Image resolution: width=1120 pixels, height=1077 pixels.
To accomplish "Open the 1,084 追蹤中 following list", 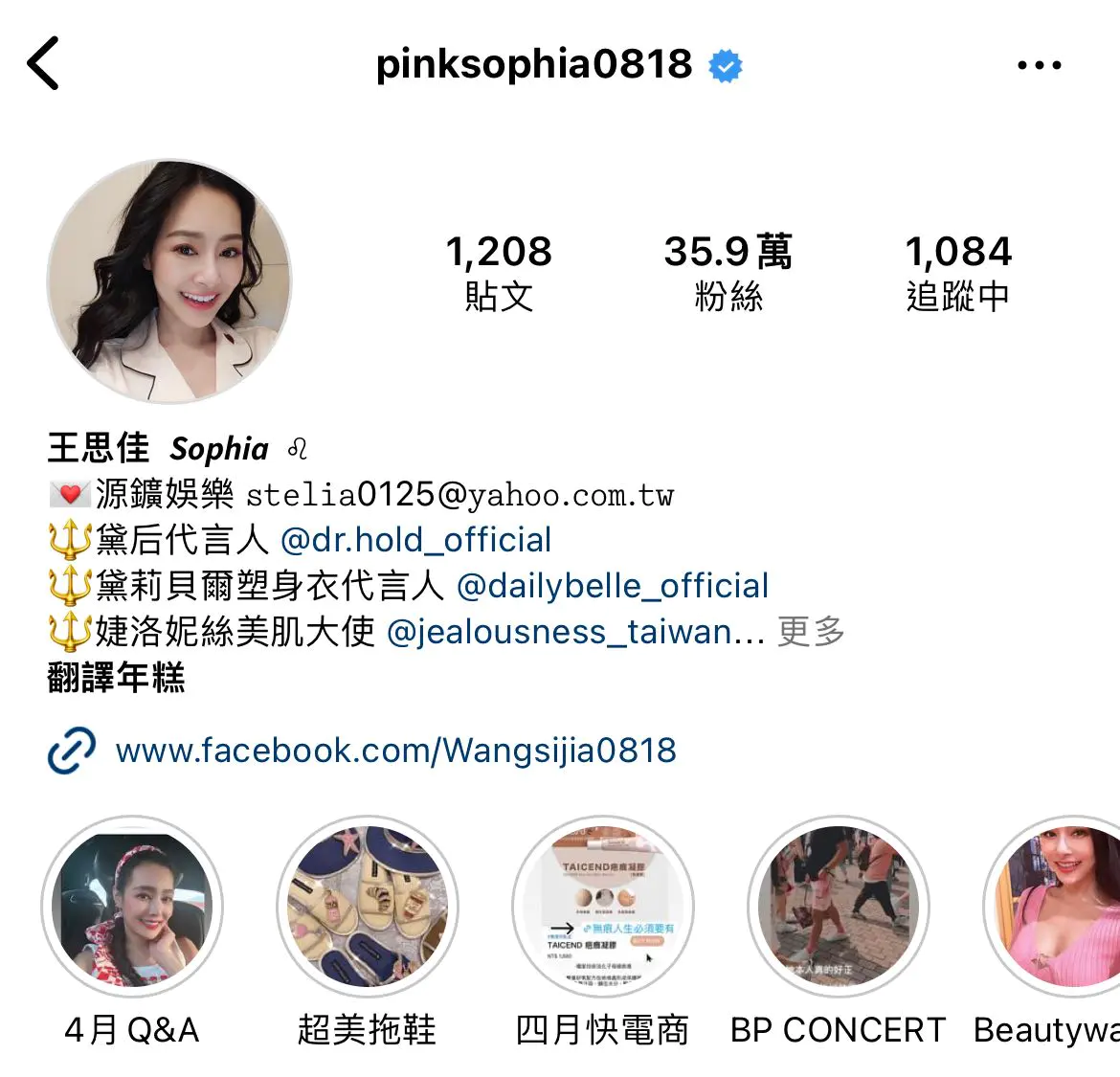I will coord(958,273).
